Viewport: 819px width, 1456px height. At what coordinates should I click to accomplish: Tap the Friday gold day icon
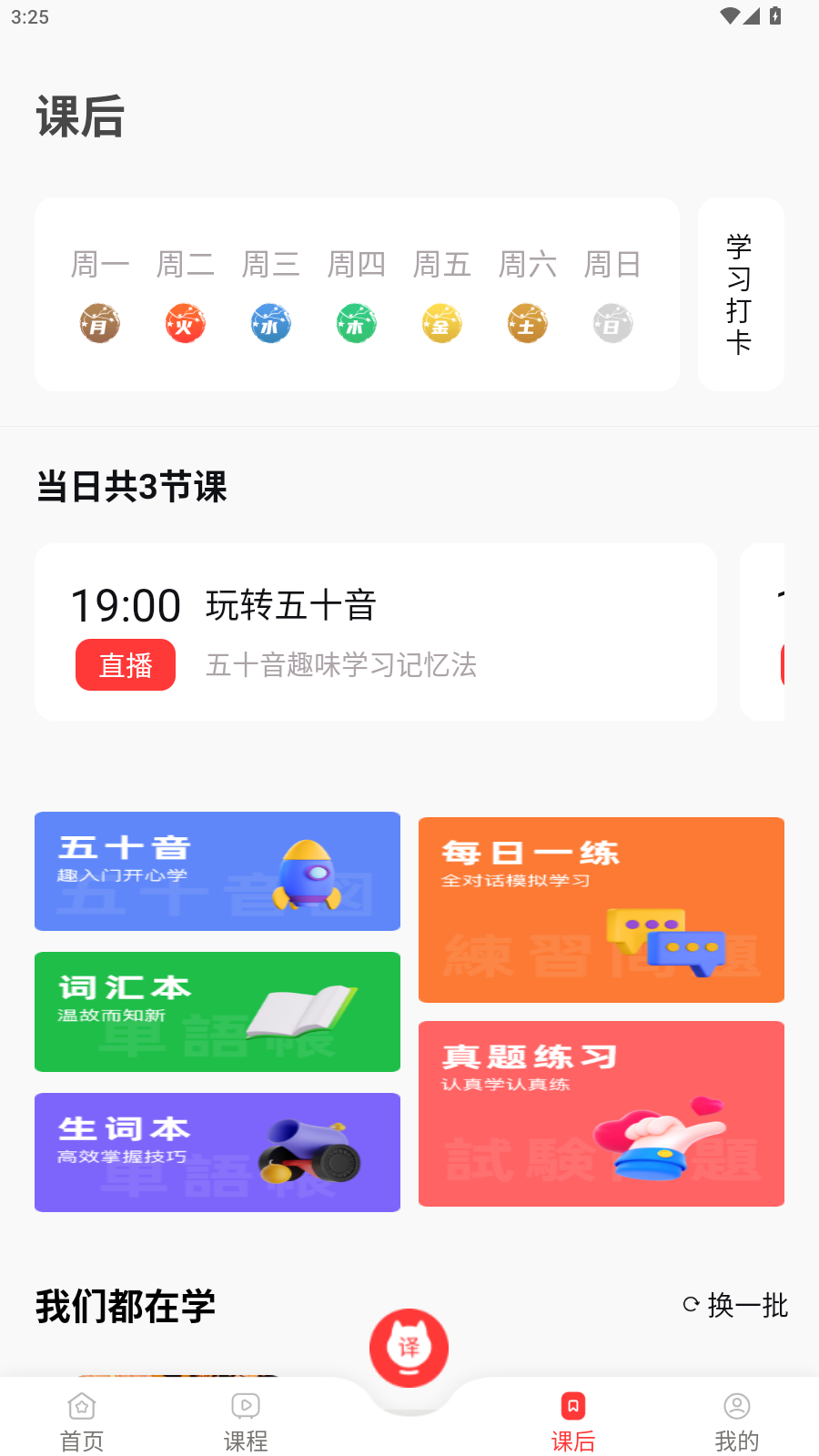pyautogui.click(x=441, y=323)
